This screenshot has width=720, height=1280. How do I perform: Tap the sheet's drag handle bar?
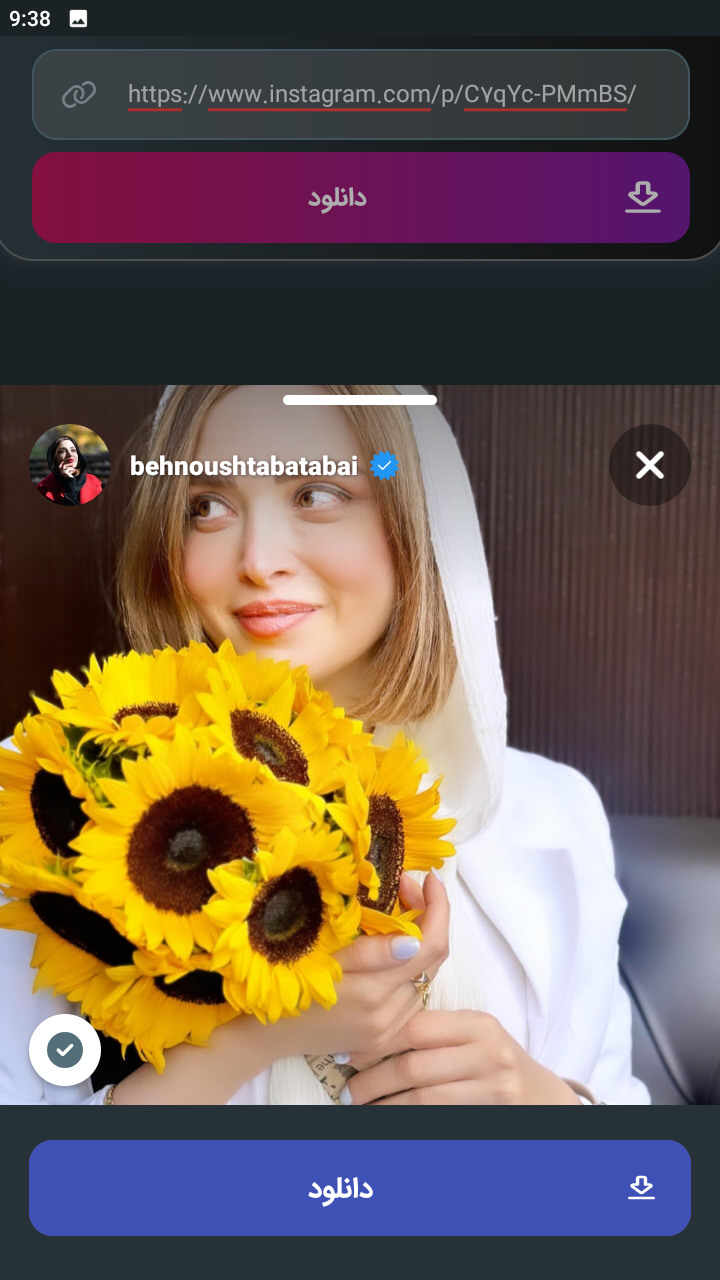tap(360, 400)
